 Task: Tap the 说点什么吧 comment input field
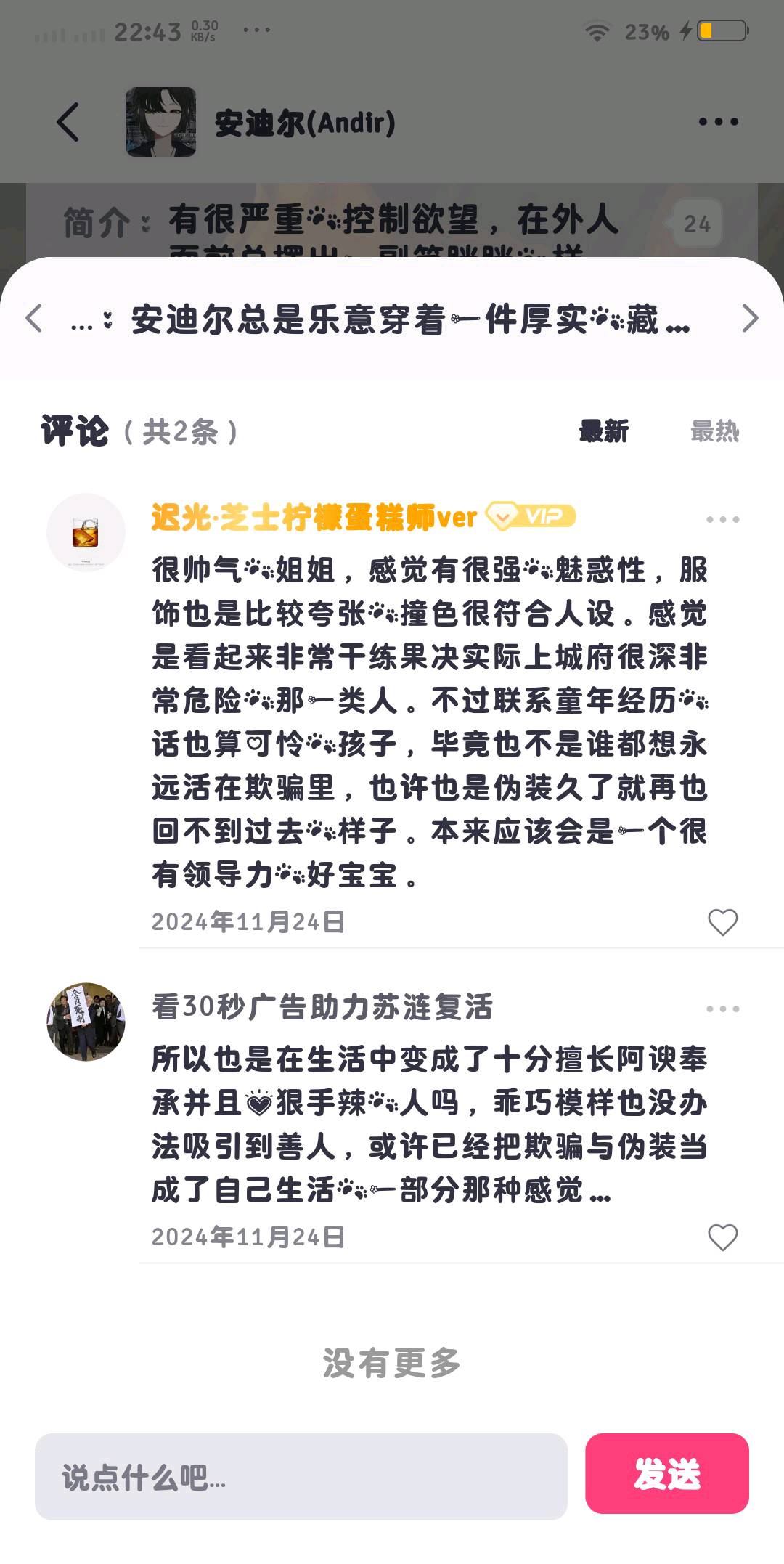point(301,1476)
